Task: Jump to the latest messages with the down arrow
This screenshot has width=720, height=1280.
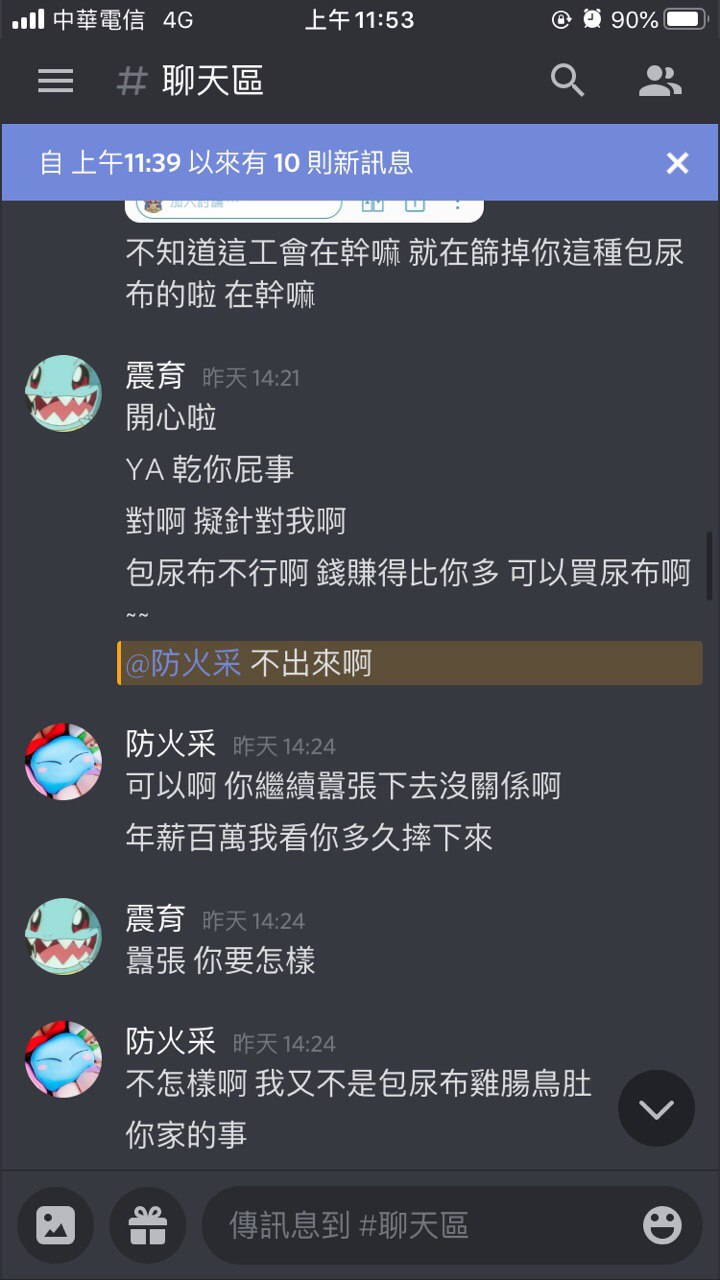Action: [x=656, y=1108]
